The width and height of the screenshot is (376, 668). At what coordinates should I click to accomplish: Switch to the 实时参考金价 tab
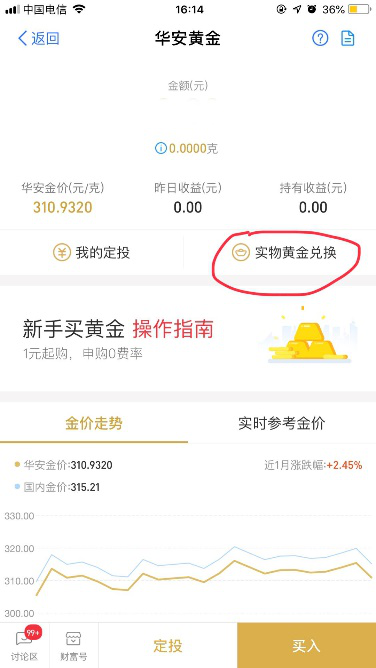point(282,423)
